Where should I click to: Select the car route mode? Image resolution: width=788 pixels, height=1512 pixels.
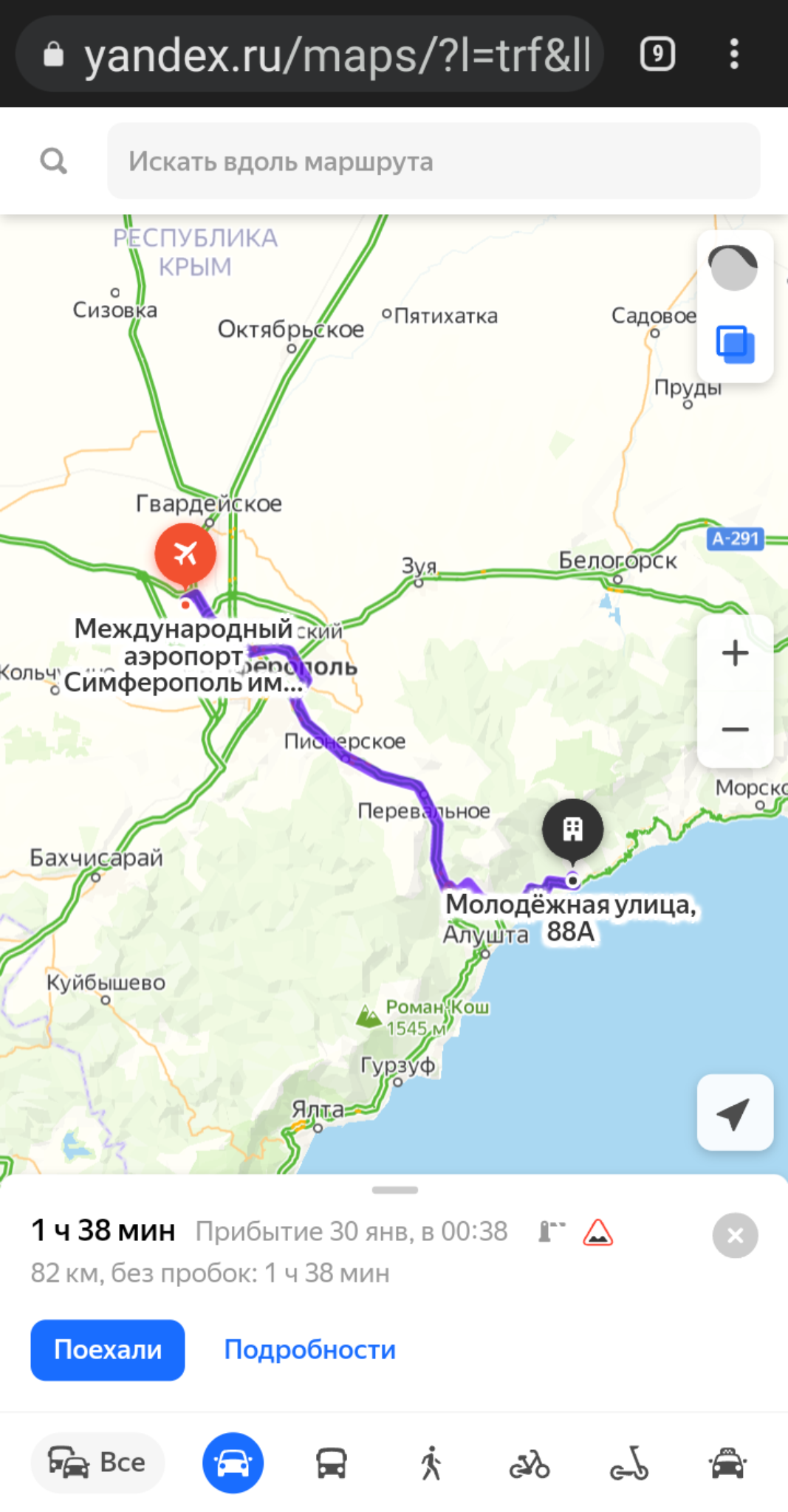(233, 1463)
